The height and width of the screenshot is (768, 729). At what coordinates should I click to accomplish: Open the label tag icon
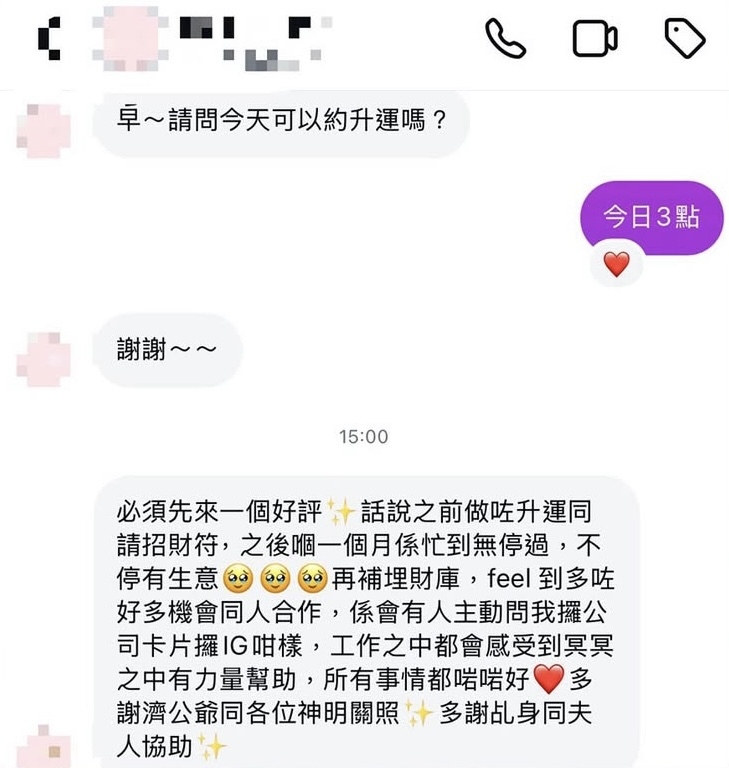point(685,38)
